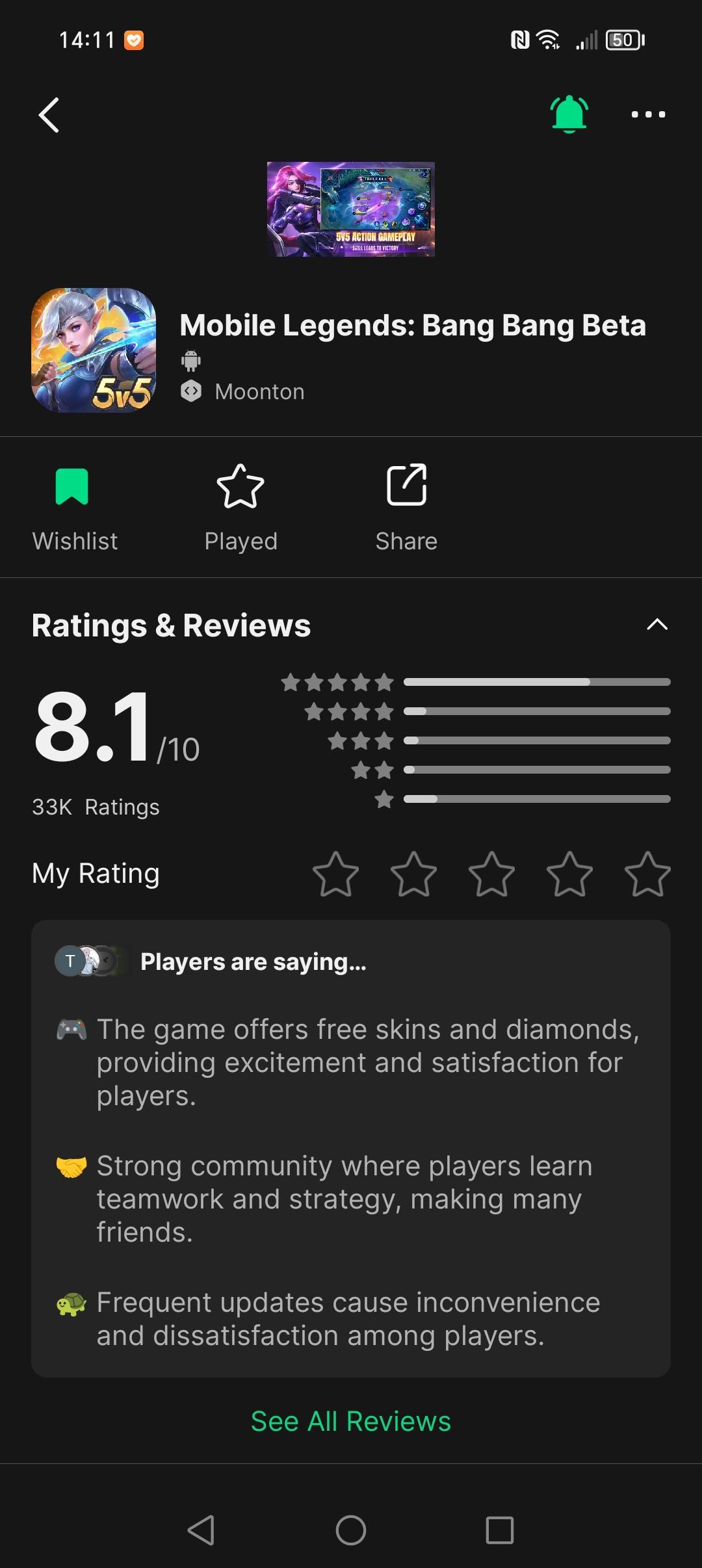This screenshot has height=1568, width=702.
Task: Go back to the previous page
Action: click(x=49, y=115)
